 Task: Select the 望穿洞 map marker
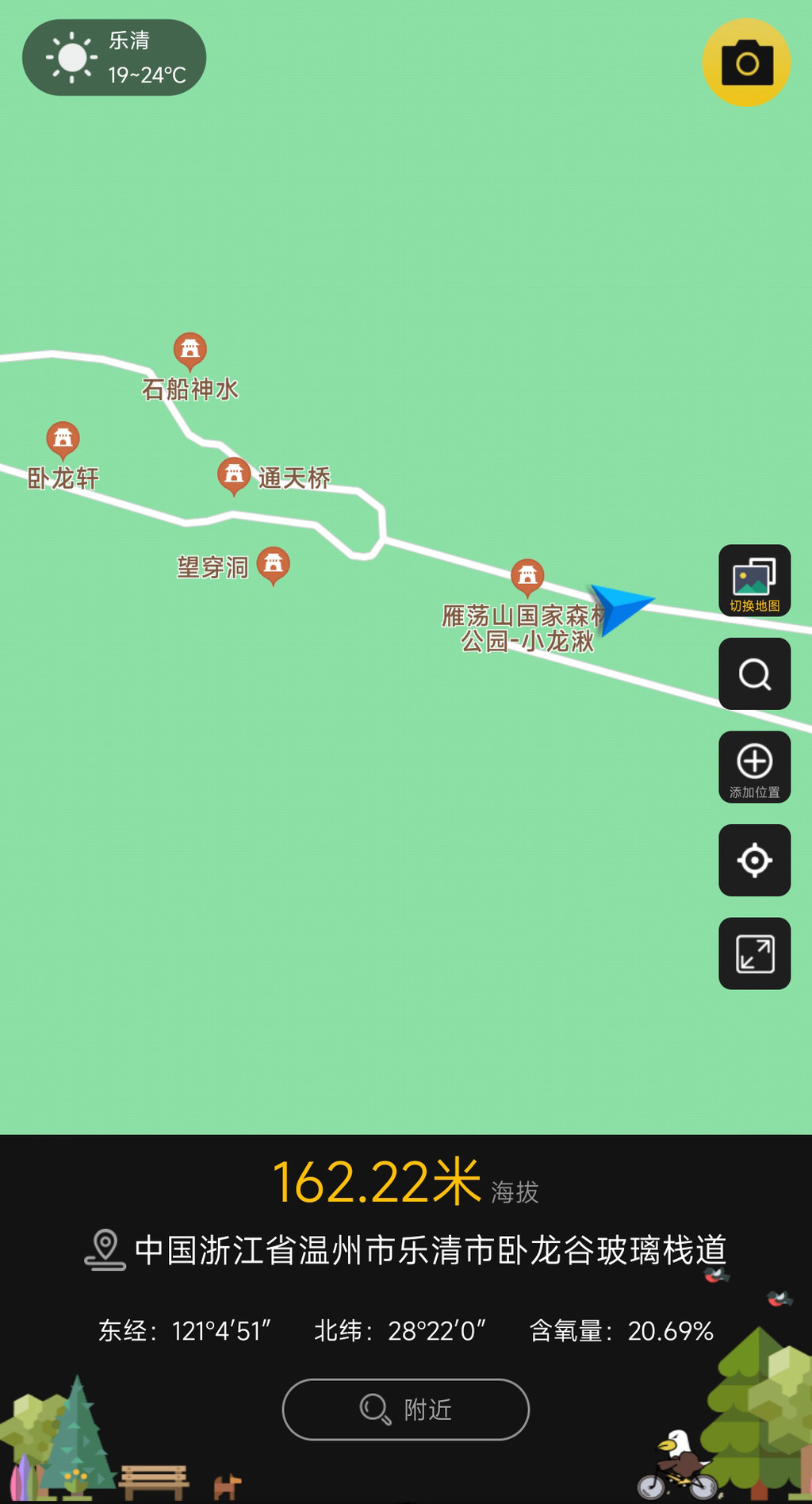tap(274, 564)
